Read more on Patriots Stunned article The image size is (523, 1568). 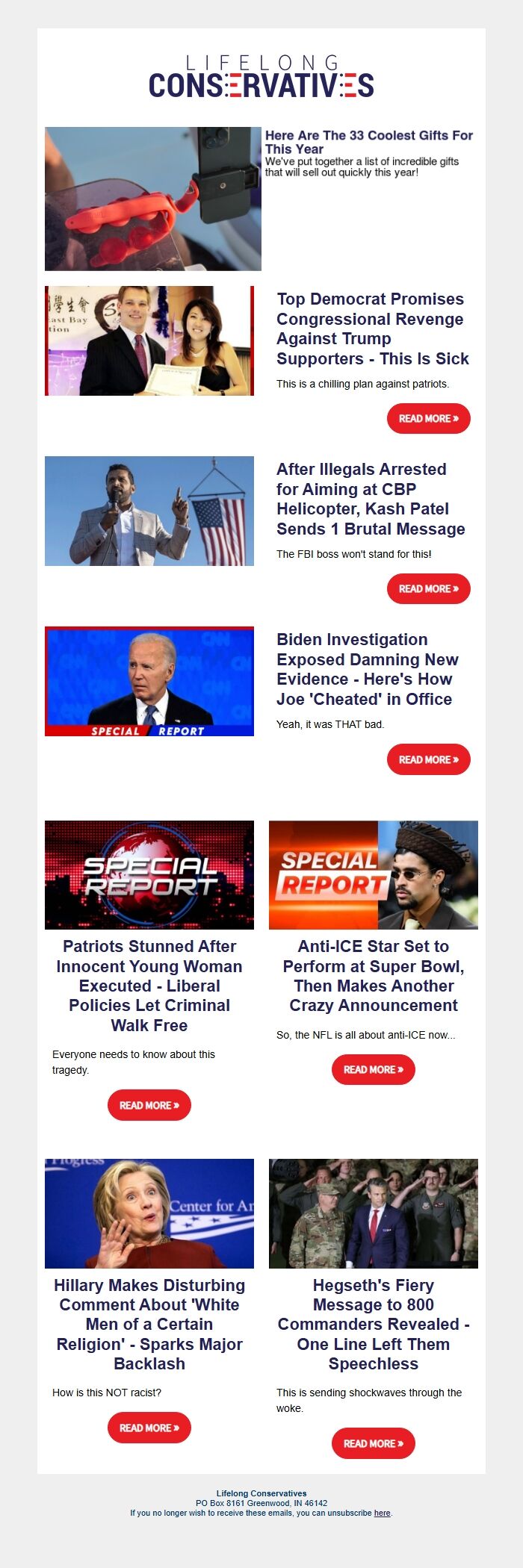pyautogui.click(x=149, y=1105)
